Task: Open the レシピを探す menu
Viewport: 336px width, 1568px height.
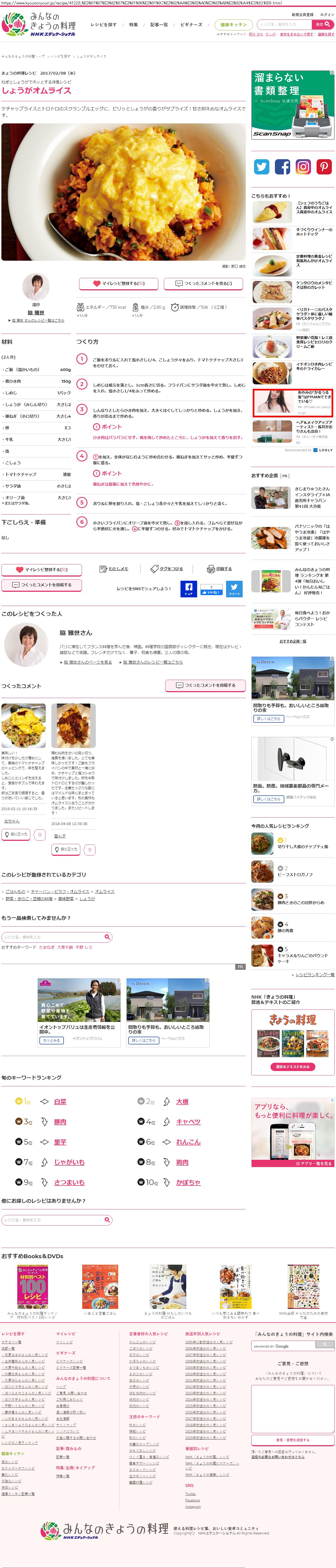Action: [x=103, y=25]
